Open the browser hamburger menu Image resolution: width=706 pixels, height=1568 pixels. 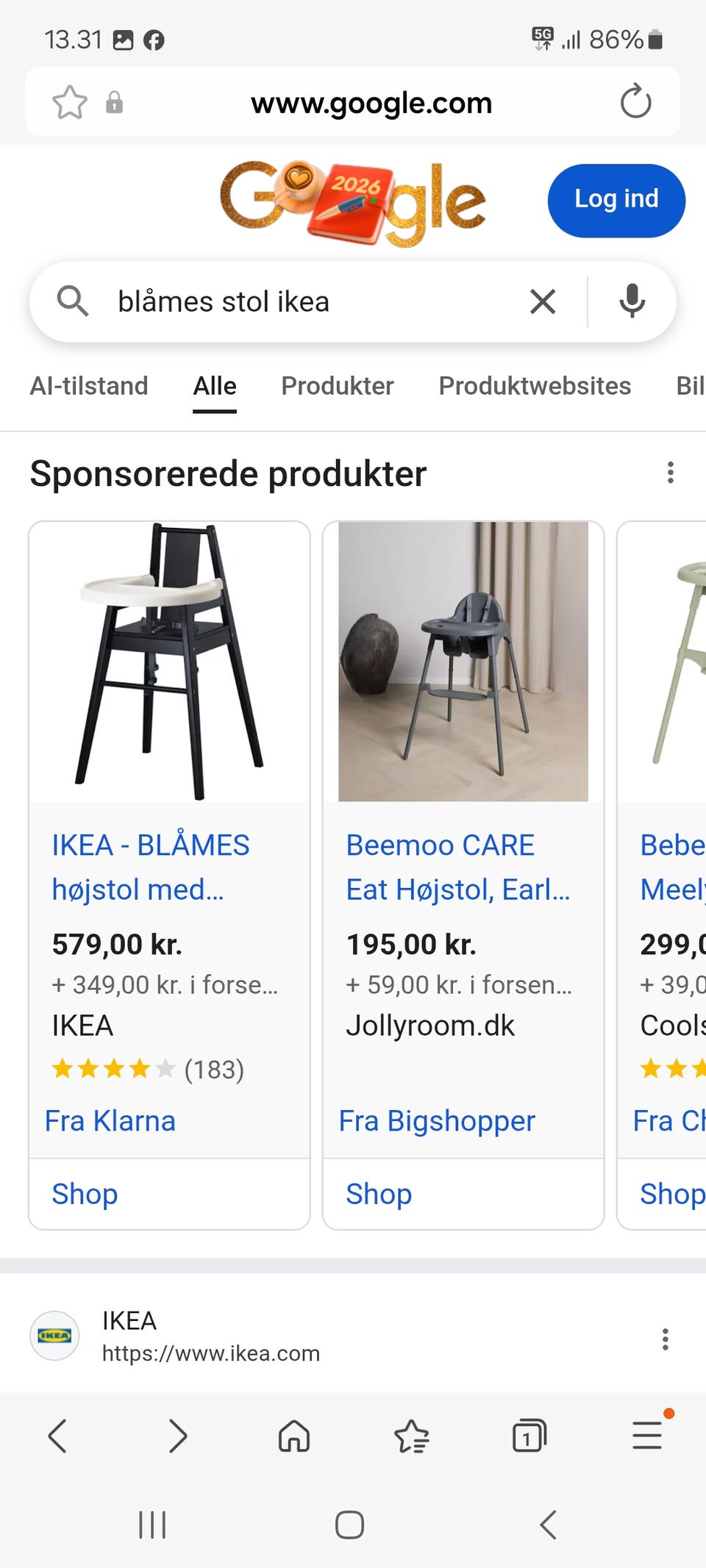(646, 1434)
